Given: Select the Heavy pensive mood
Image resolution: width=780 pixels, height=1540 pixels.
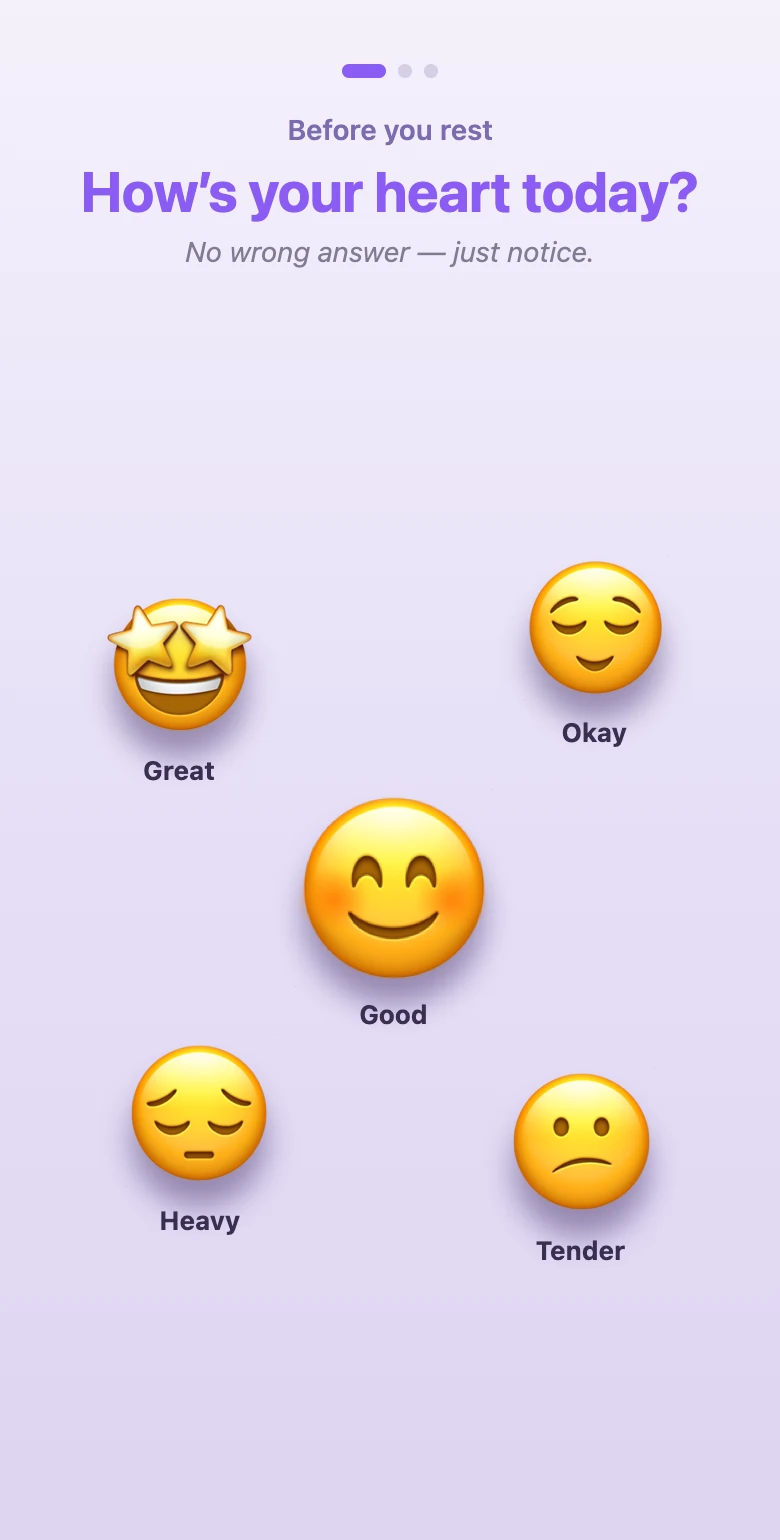Looking at the screenshot, I should pos(199,1113).
